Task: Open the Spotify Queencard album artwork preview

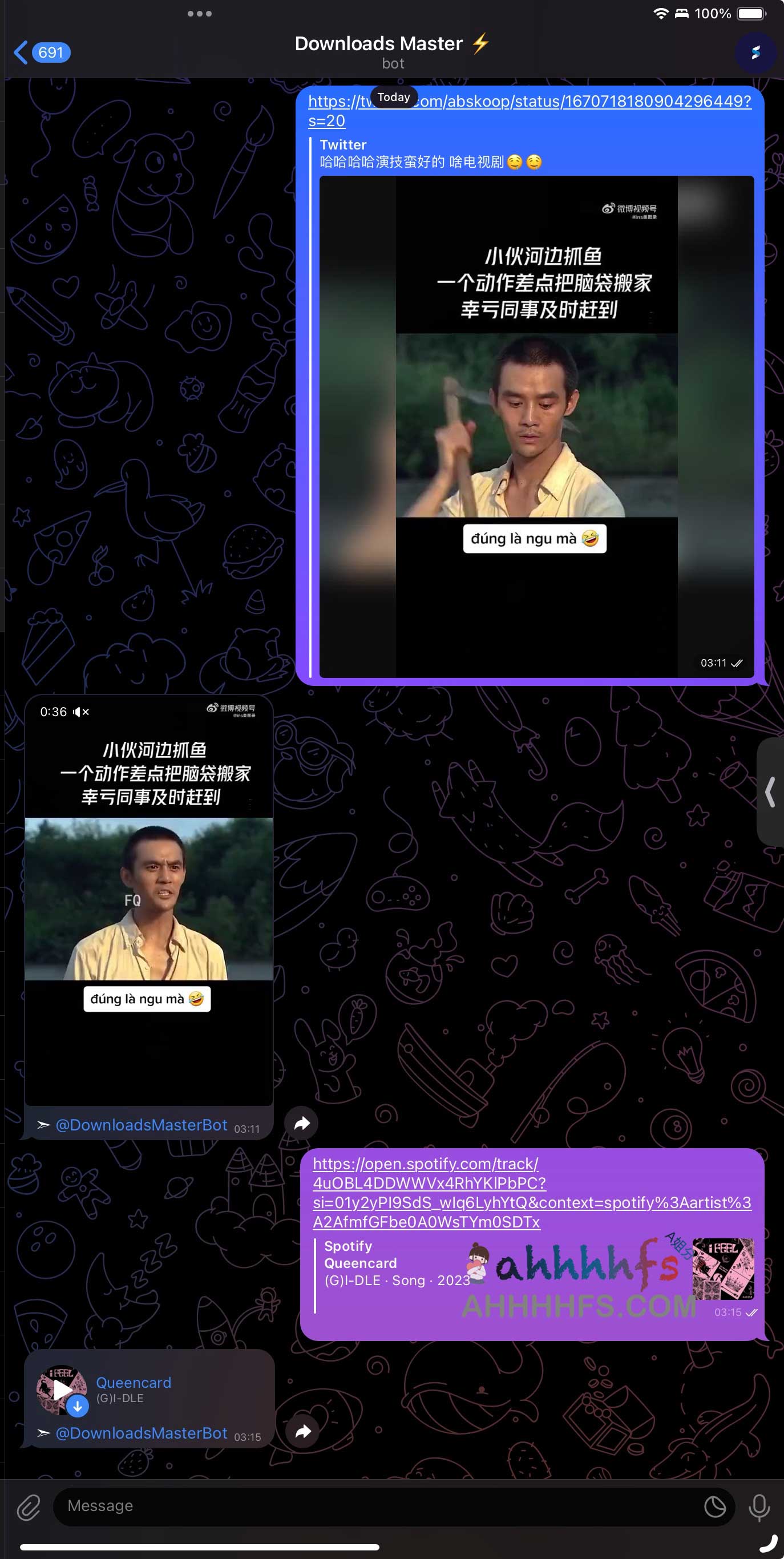Action: (x=723, y=1269)
